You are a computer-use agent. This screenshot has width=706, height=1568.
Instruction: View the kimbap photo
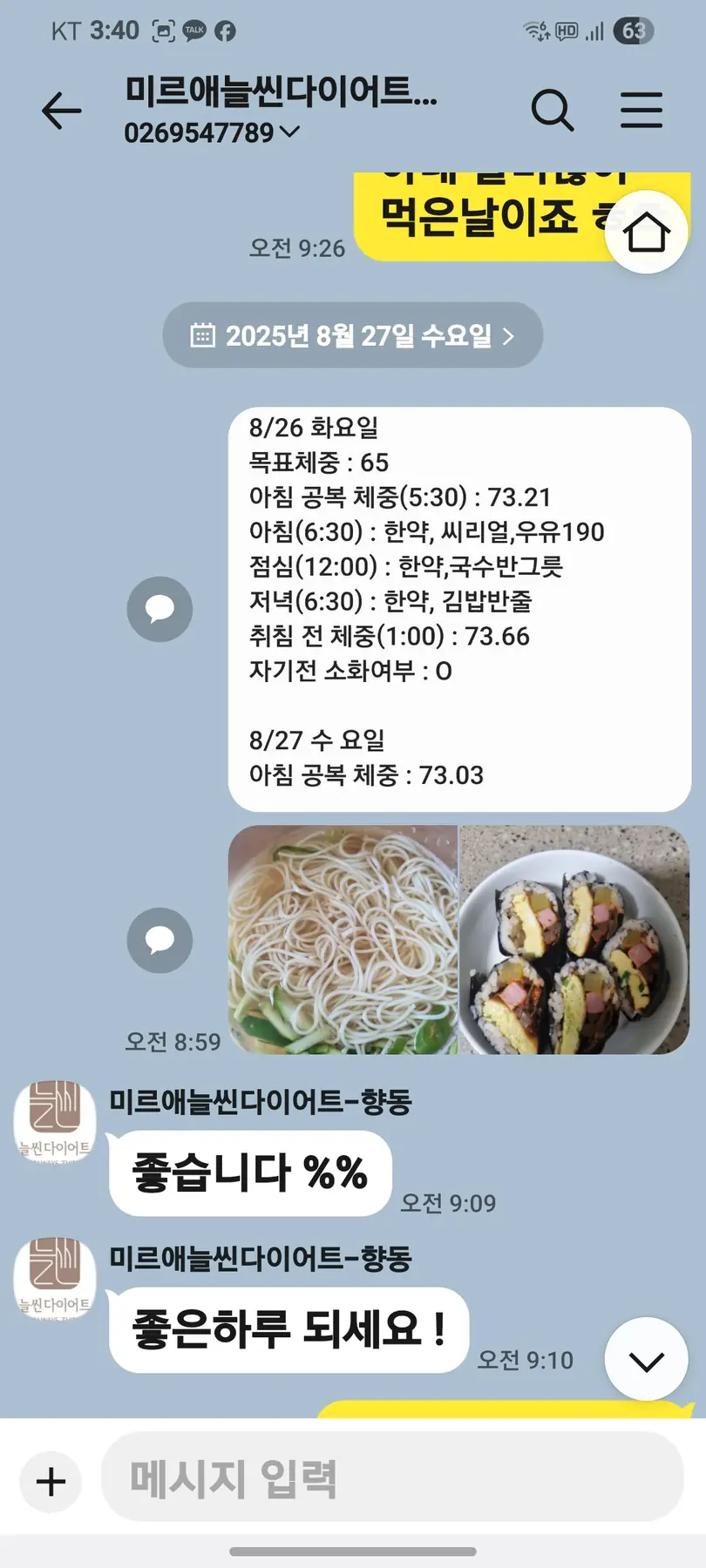coord(574,940)
